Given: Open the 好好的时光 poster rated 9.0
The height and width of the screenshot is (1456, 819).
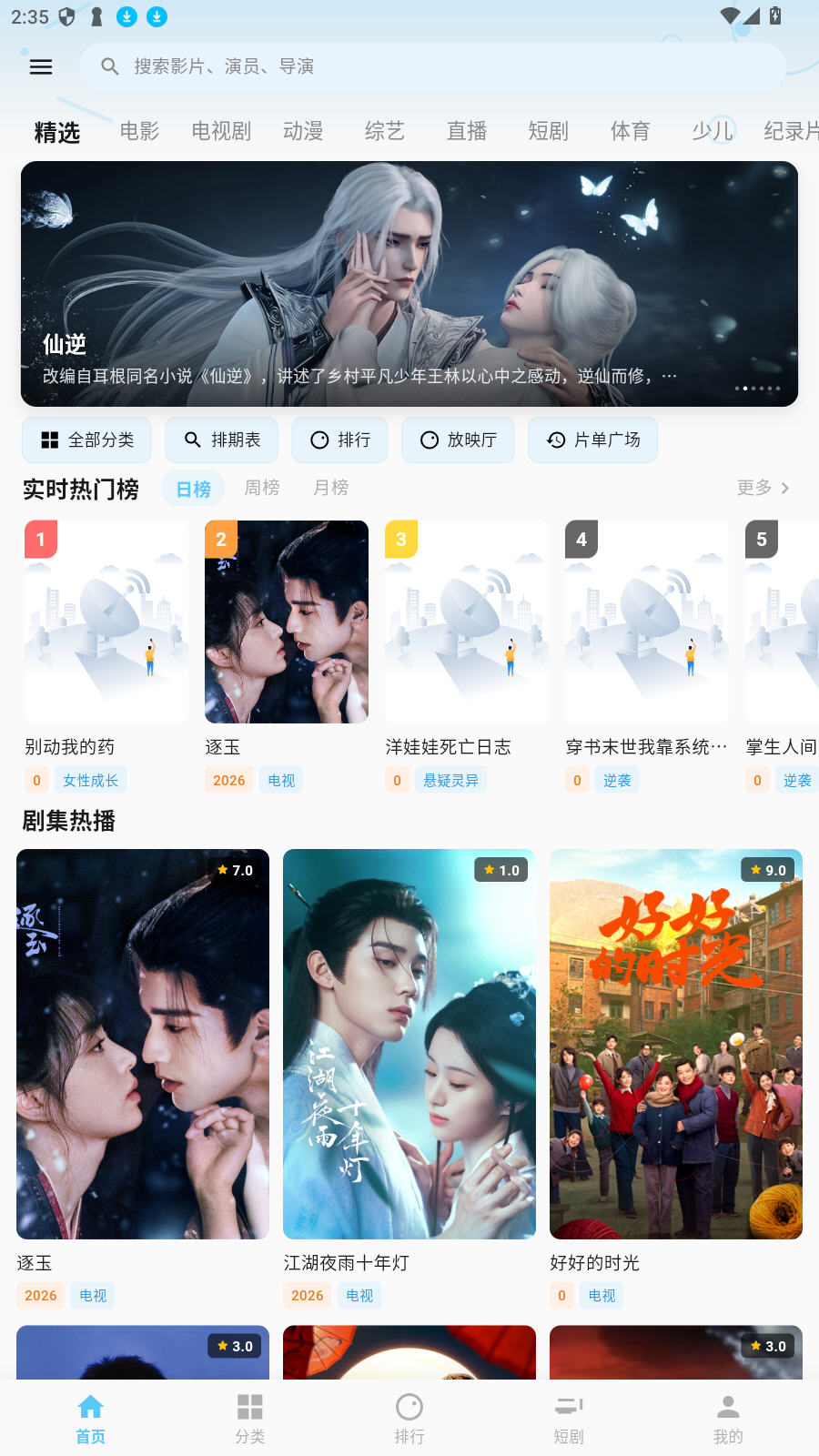Looking at the screenshot, I should pyautogui.click(x=675, y=1043).
